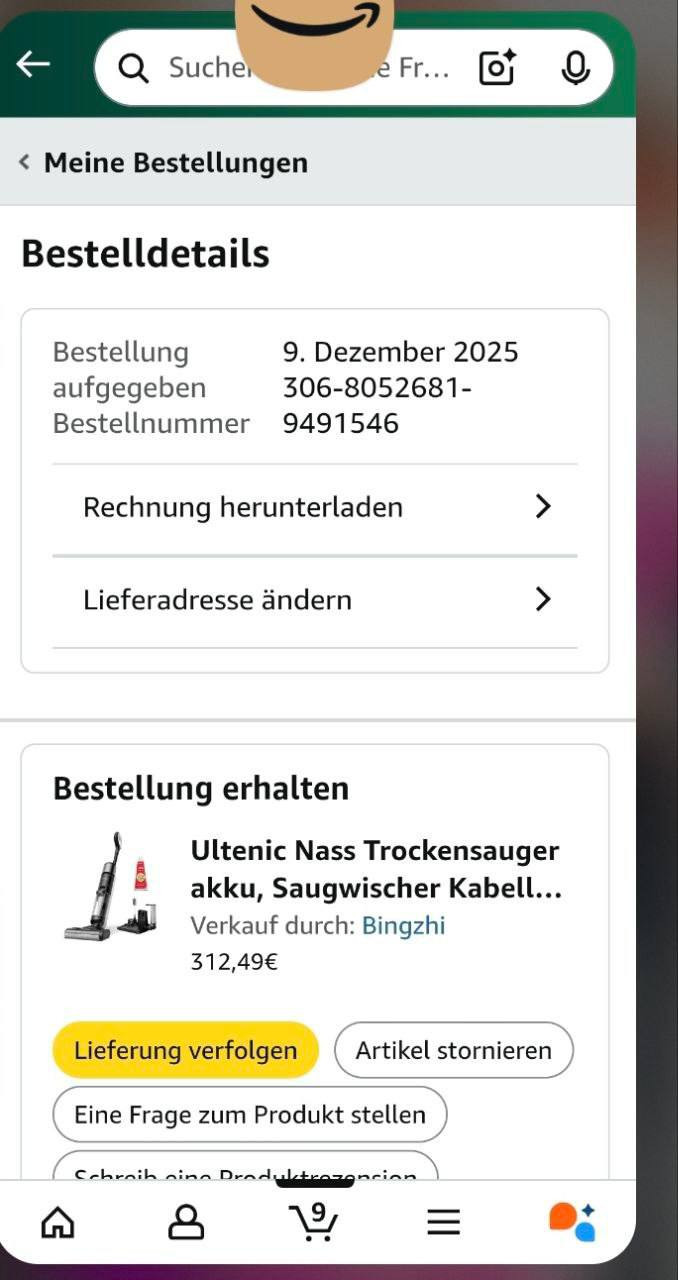Viewport: 678px width, 1280px height.
Task: Go back with the top arrow
Action: click(x=33, y=65)
